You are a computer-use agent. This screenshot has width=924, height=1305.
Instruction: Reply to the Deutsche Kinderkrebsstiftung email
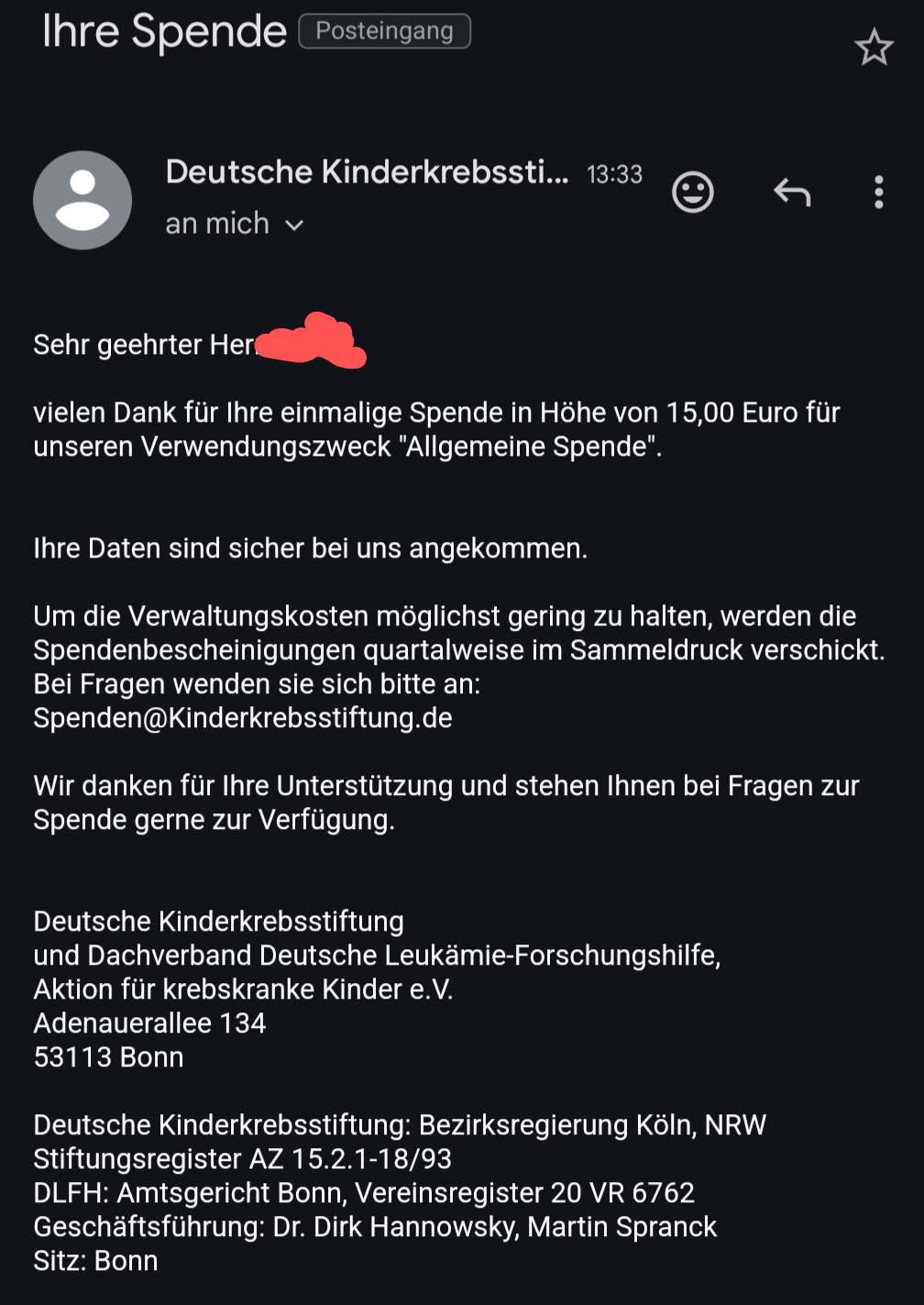pos(792,193)
